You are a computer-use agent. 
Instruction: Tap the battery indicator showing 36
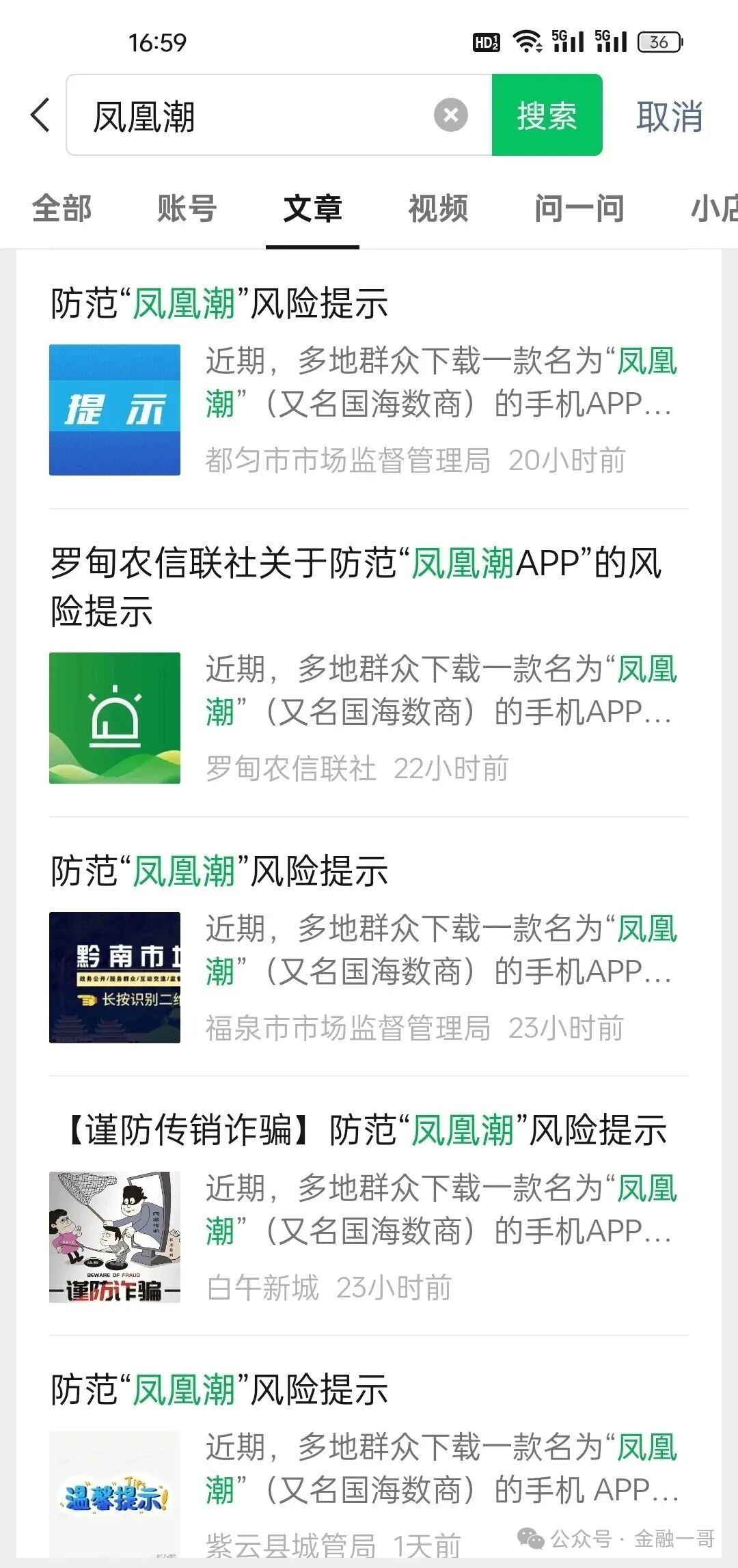click(658, 41)
